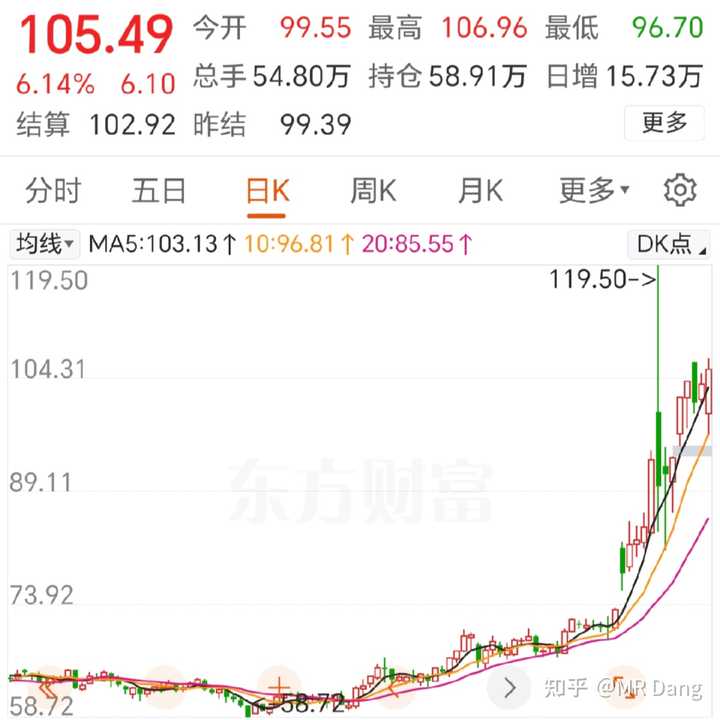Move chart forward with right arrow

click(510, 688)
